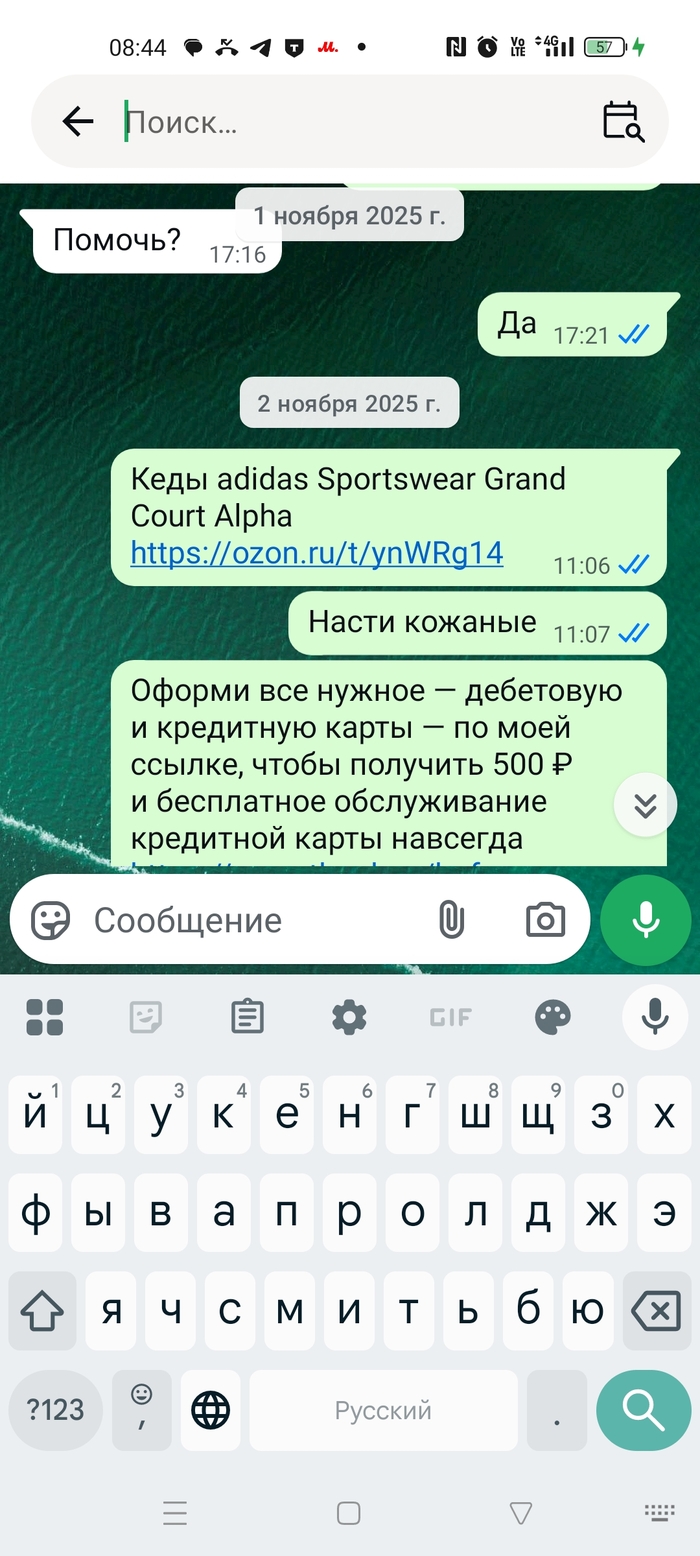
Task: Open keyboard settings gear
Action: tap(349, 1018)
